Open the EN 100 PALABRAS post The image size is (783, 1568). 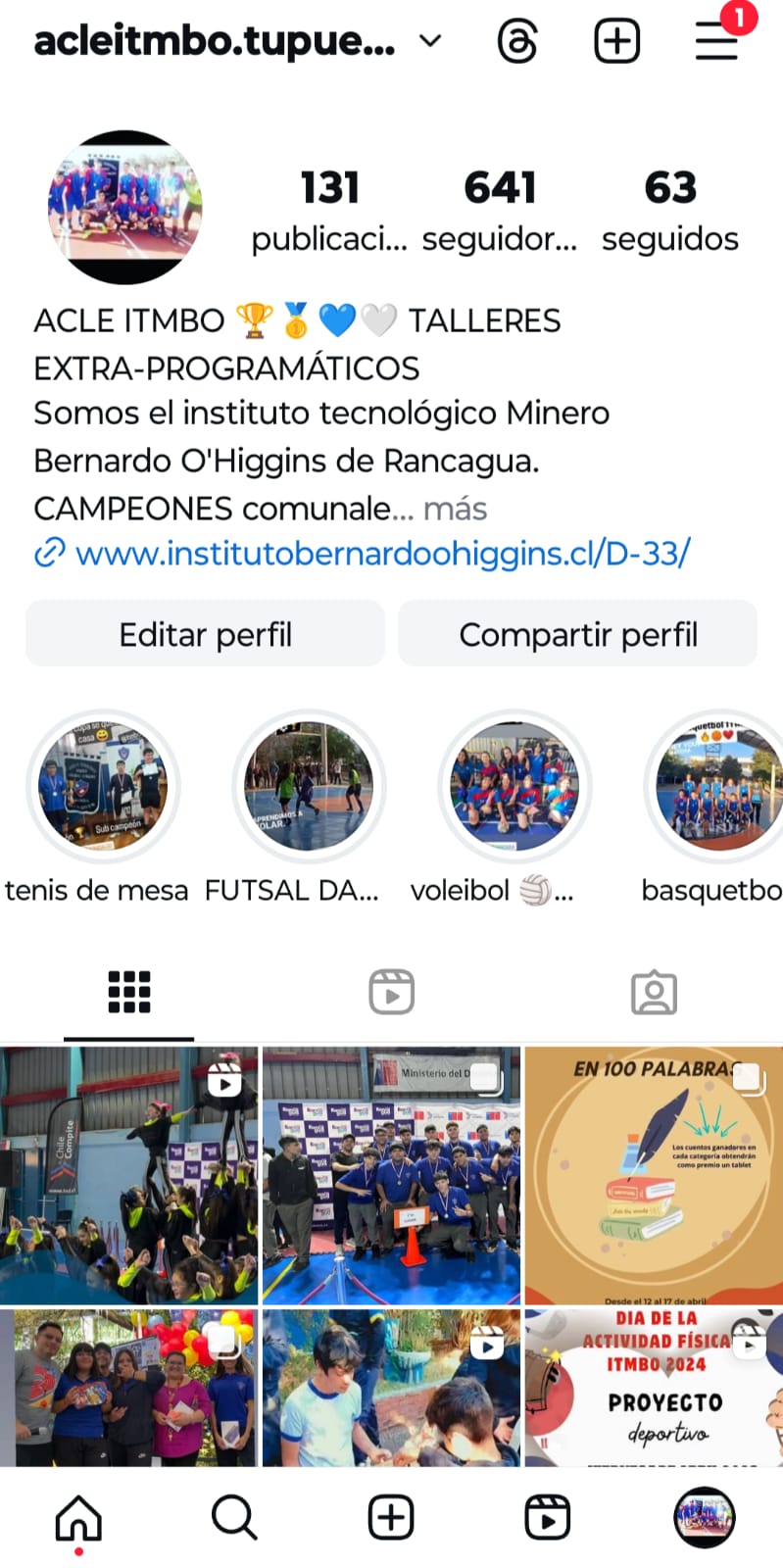pos(654,1175)
